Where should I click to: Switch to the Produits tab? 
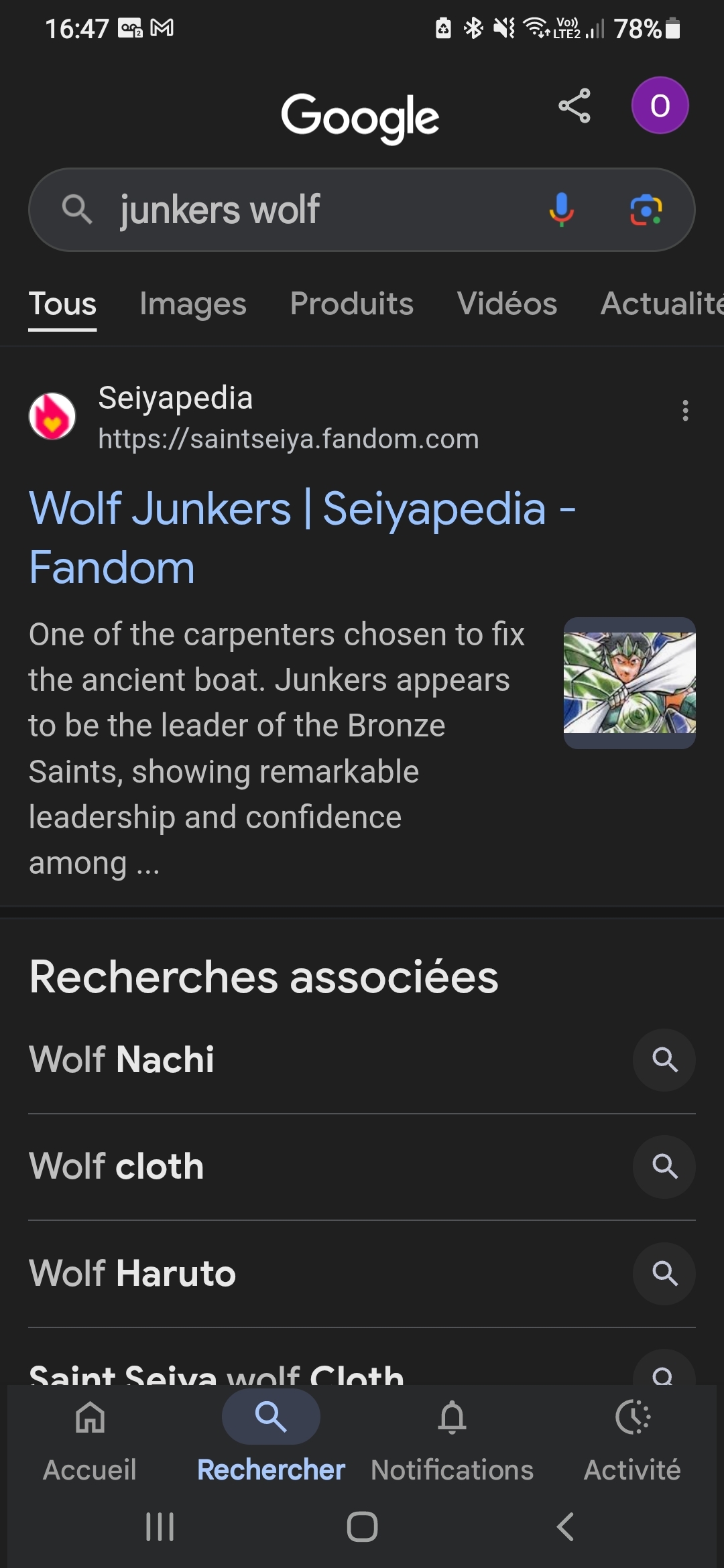tap(351, 304)
